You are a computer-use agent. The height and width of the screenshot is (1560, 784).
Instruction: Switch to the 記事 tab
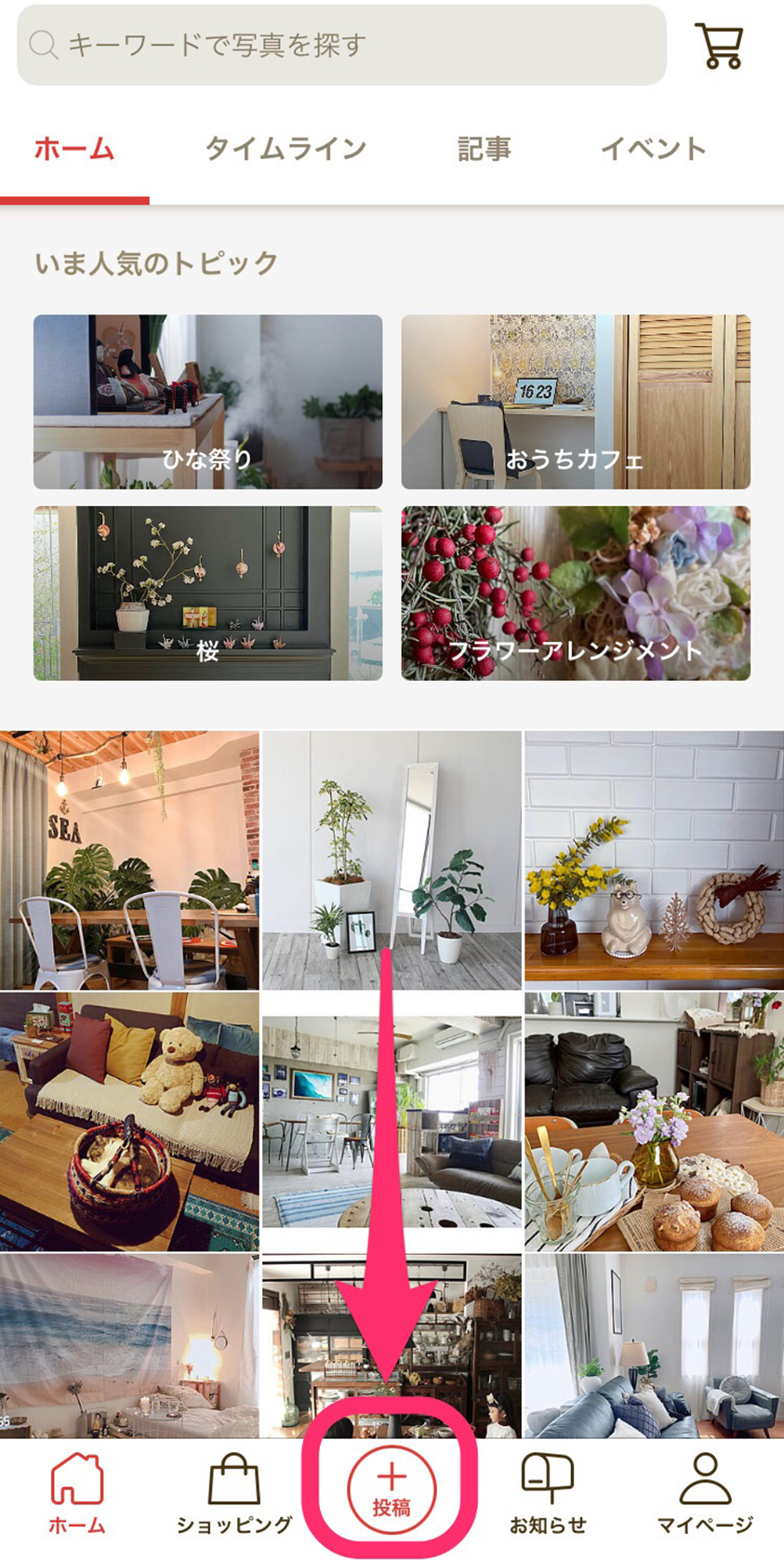pyautogui.click(x=484, y=149)
